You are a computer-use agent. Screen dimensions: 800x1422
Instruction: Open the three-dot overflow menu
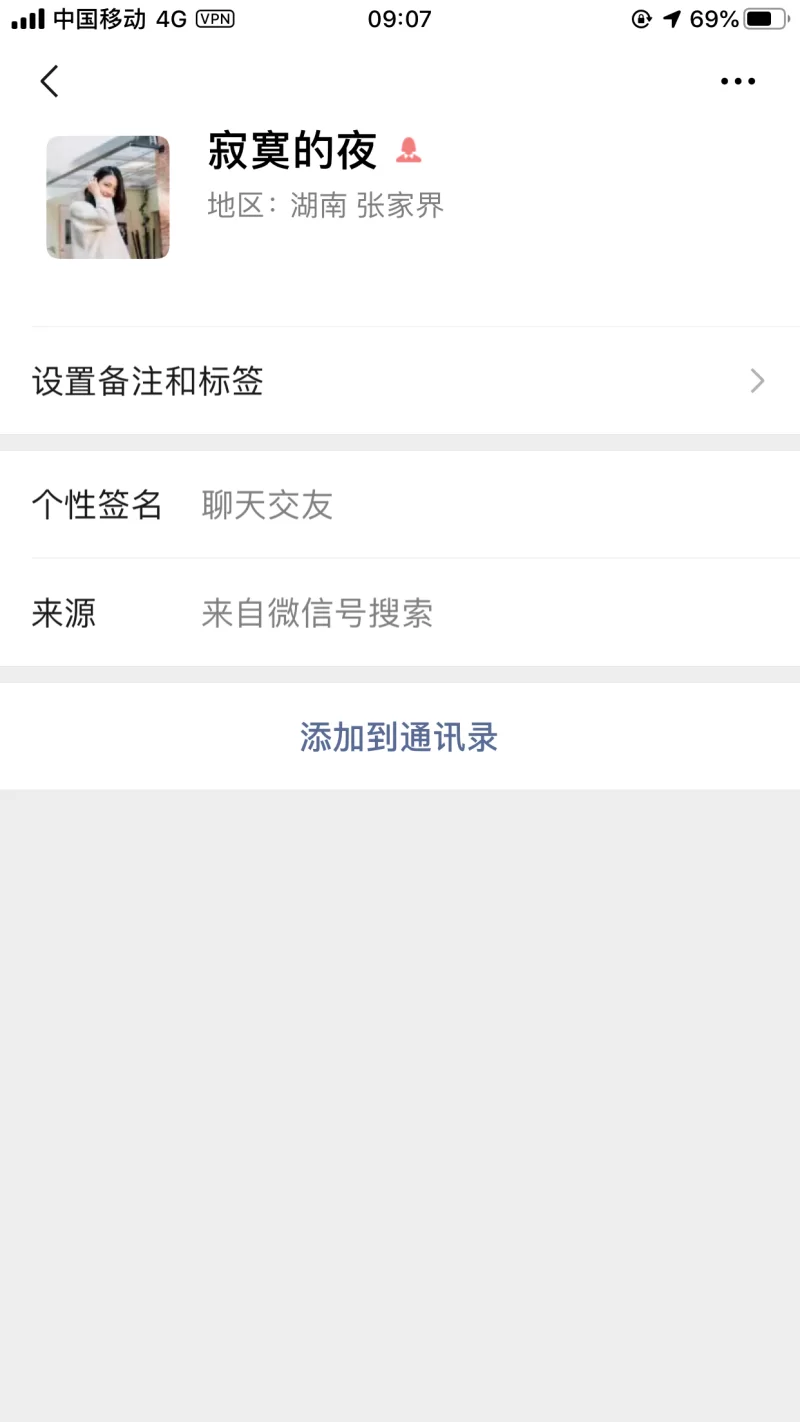coord(737,82)
